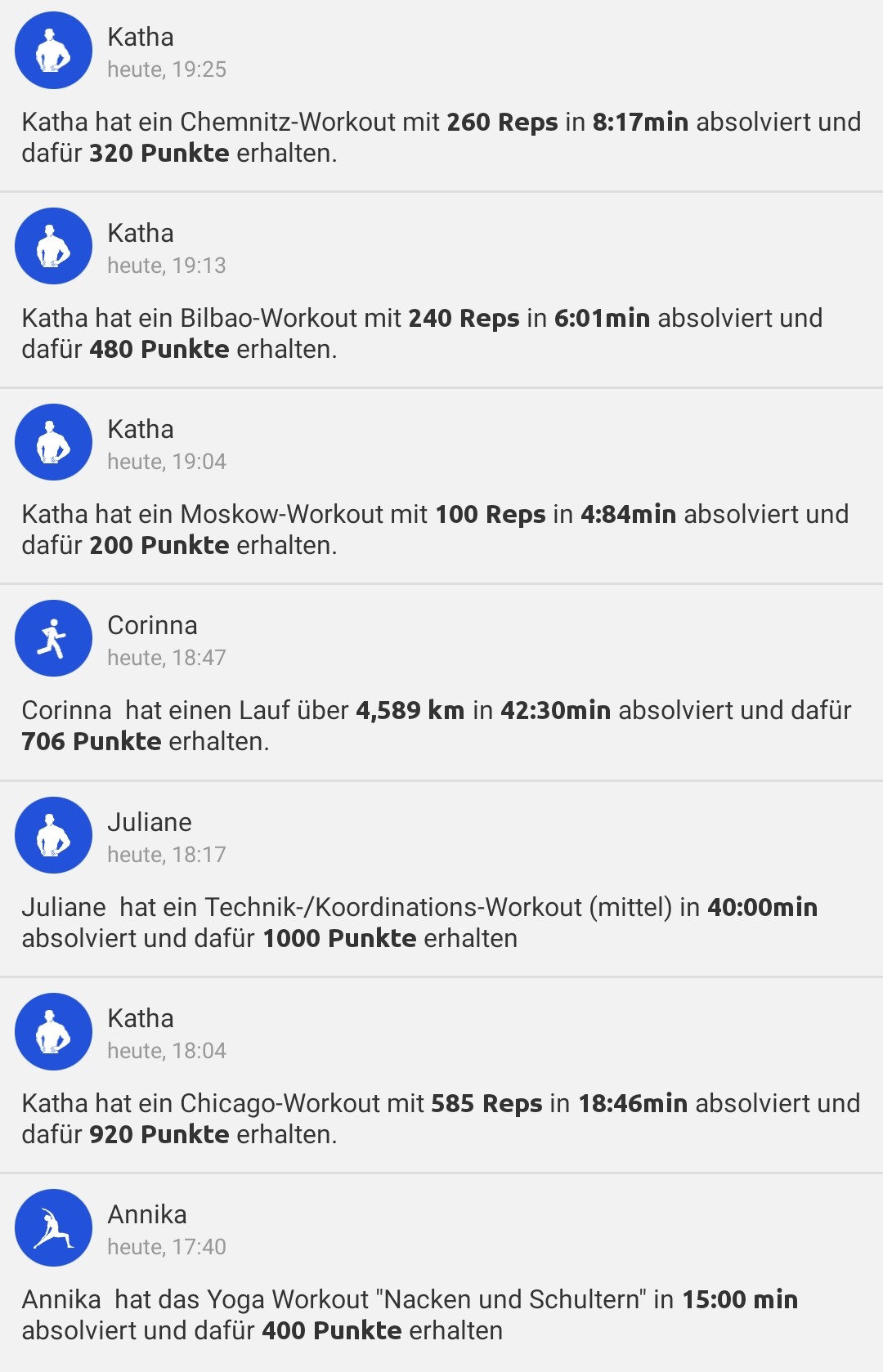Screen dimensions: 883x1372
Task: Click the avatar beside the Moskow-Workout entry
Action: click(x=53, y=442)
